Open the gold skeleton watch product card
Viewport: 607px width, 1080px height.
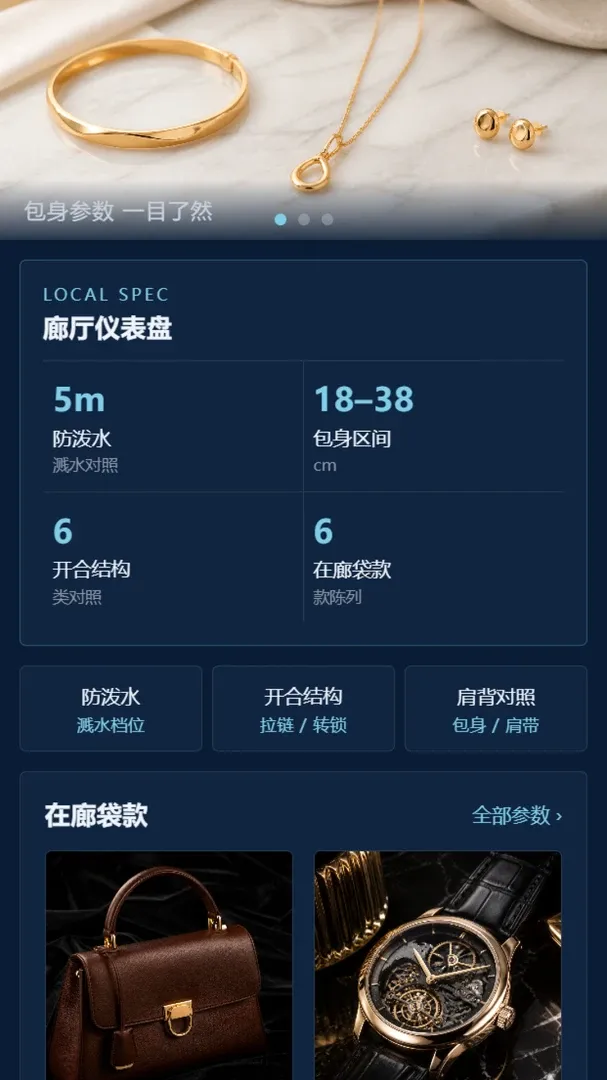[x=438, y=966]
